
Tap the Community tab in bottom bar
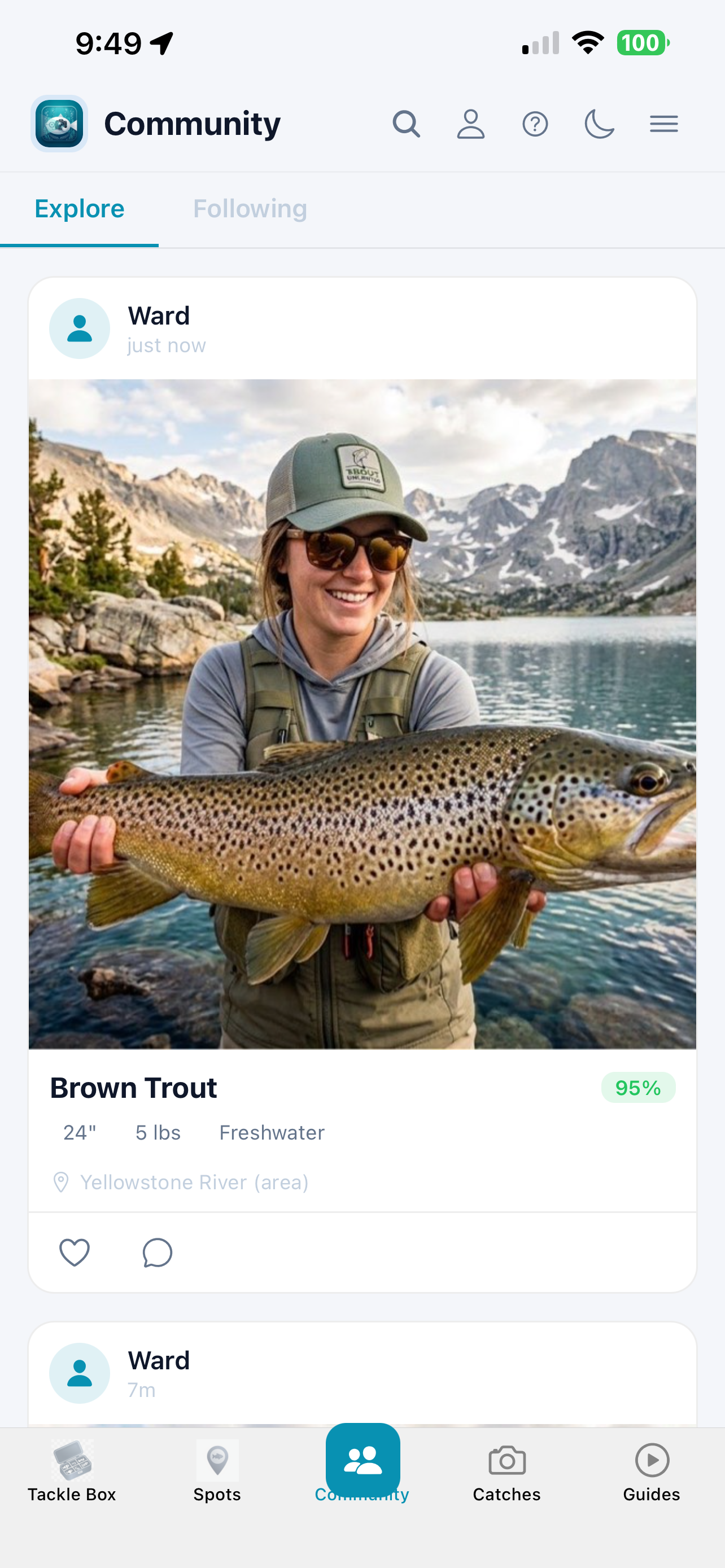point(363,1464)
